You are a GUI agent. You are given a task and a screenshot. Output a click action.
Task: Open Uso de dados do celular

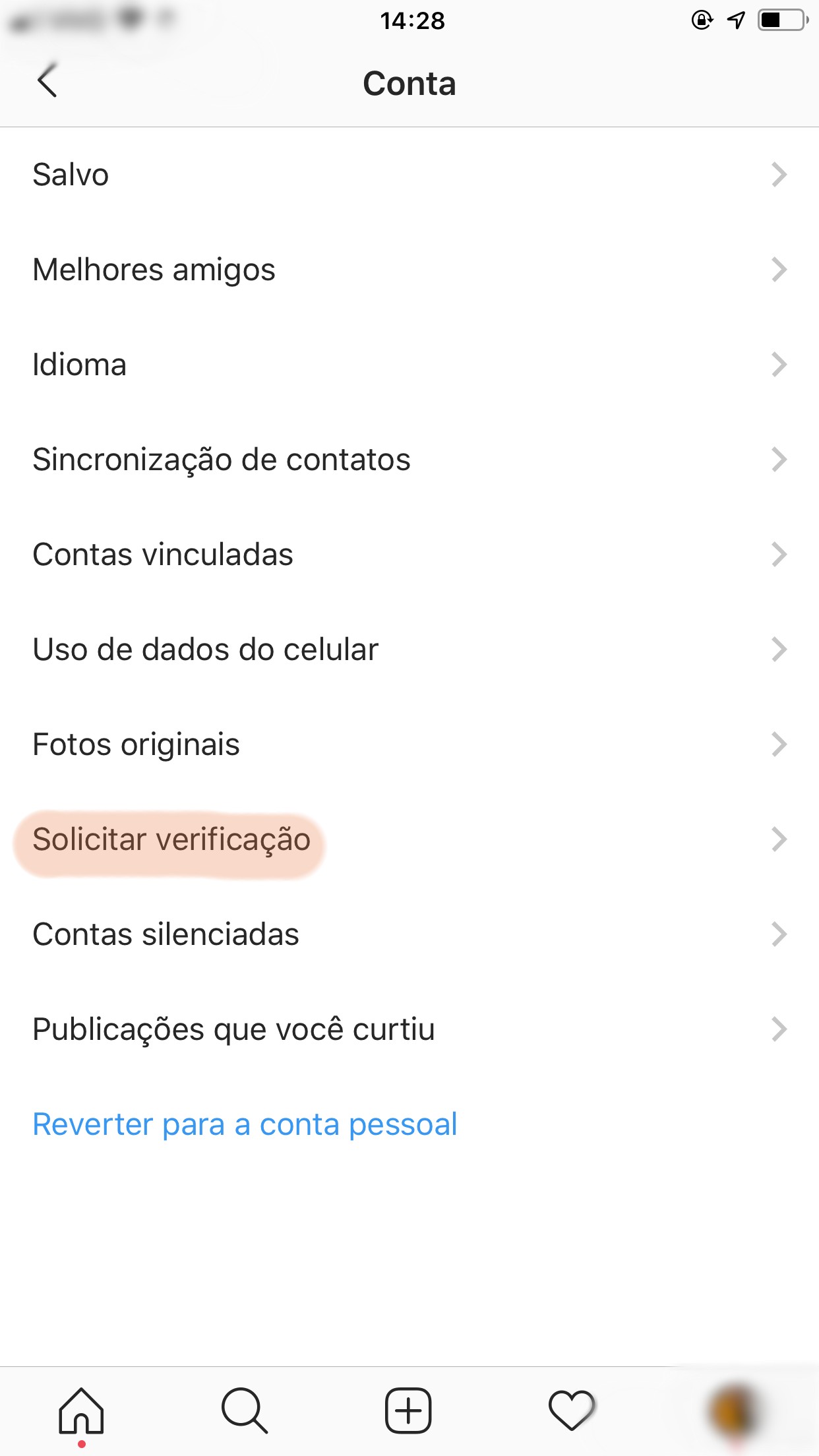[x=409, y=650]
